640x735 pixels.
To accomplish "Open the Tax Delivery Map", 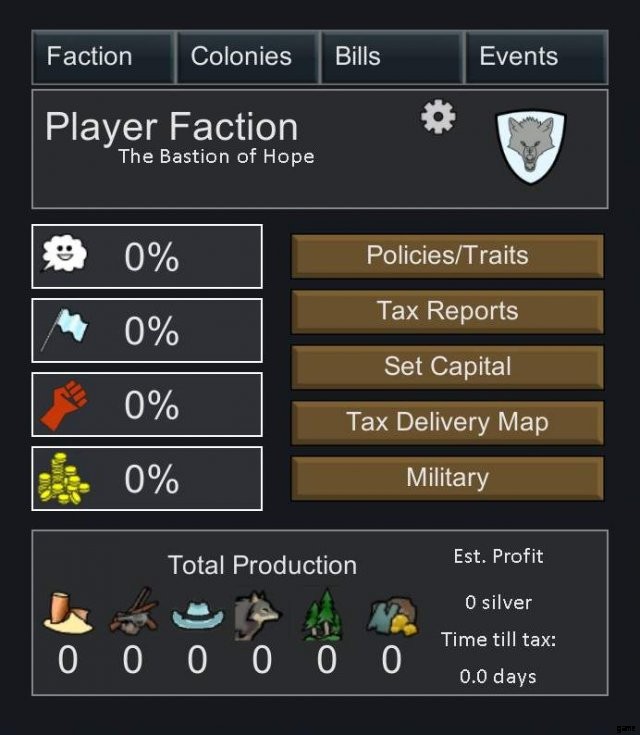I will tap(447, 422).
